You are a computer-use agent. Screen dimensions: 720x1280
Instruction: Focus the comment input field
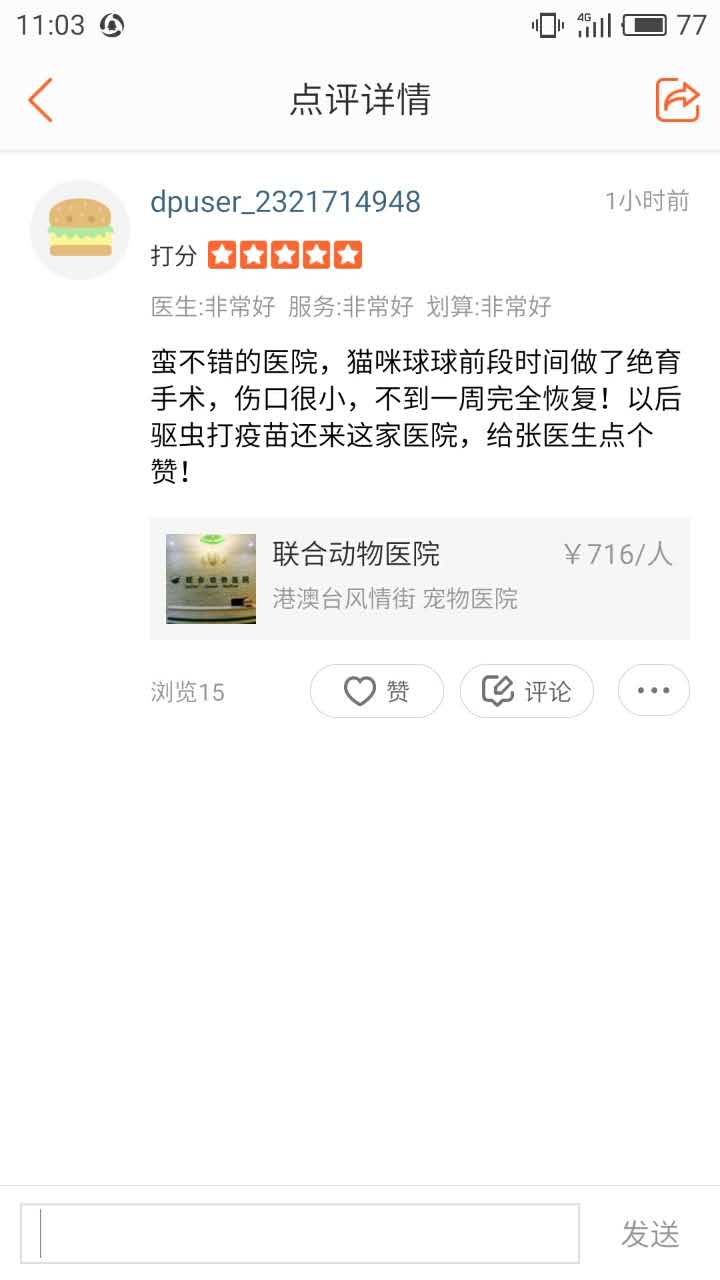300,1233
